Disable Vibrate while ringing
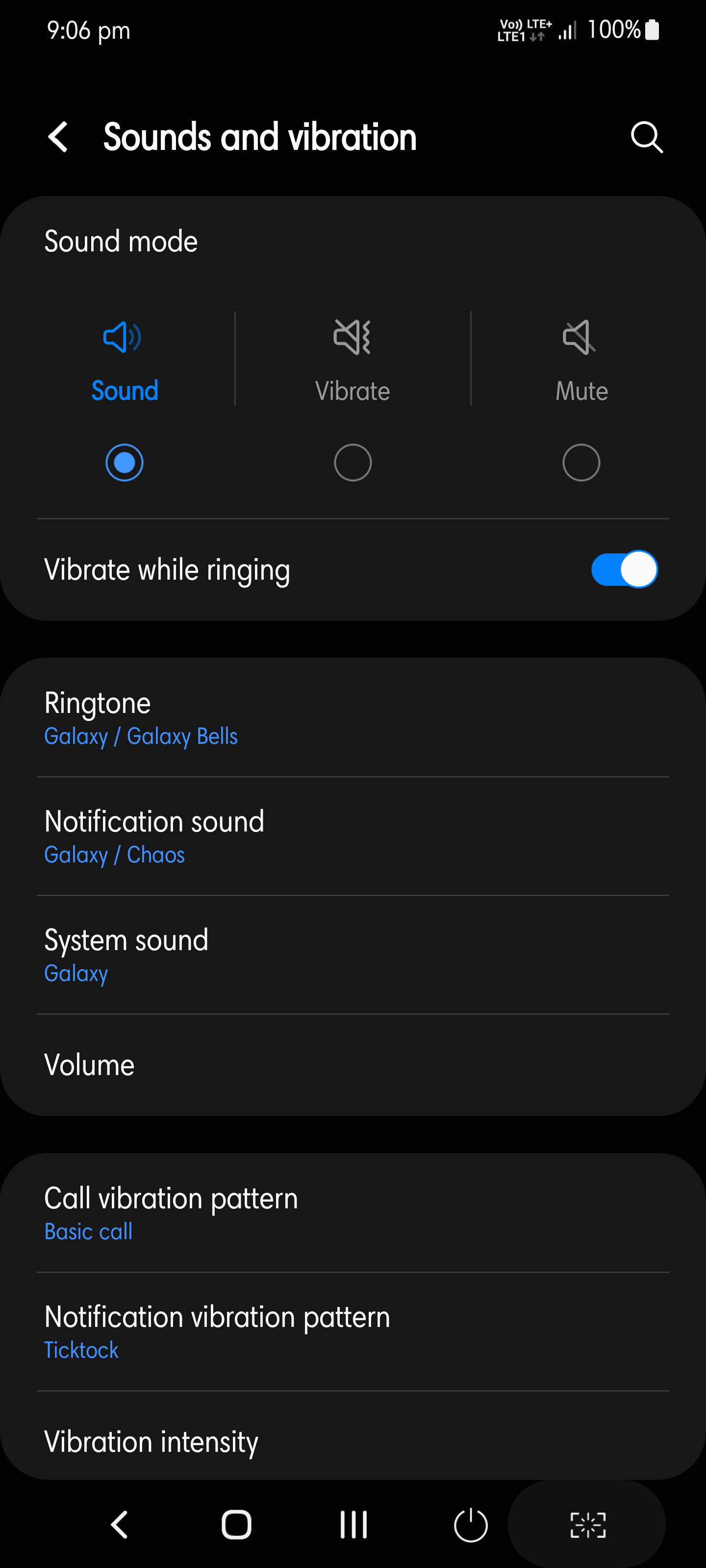Screen dimensions: 706x1568 [x=624, y=569]
